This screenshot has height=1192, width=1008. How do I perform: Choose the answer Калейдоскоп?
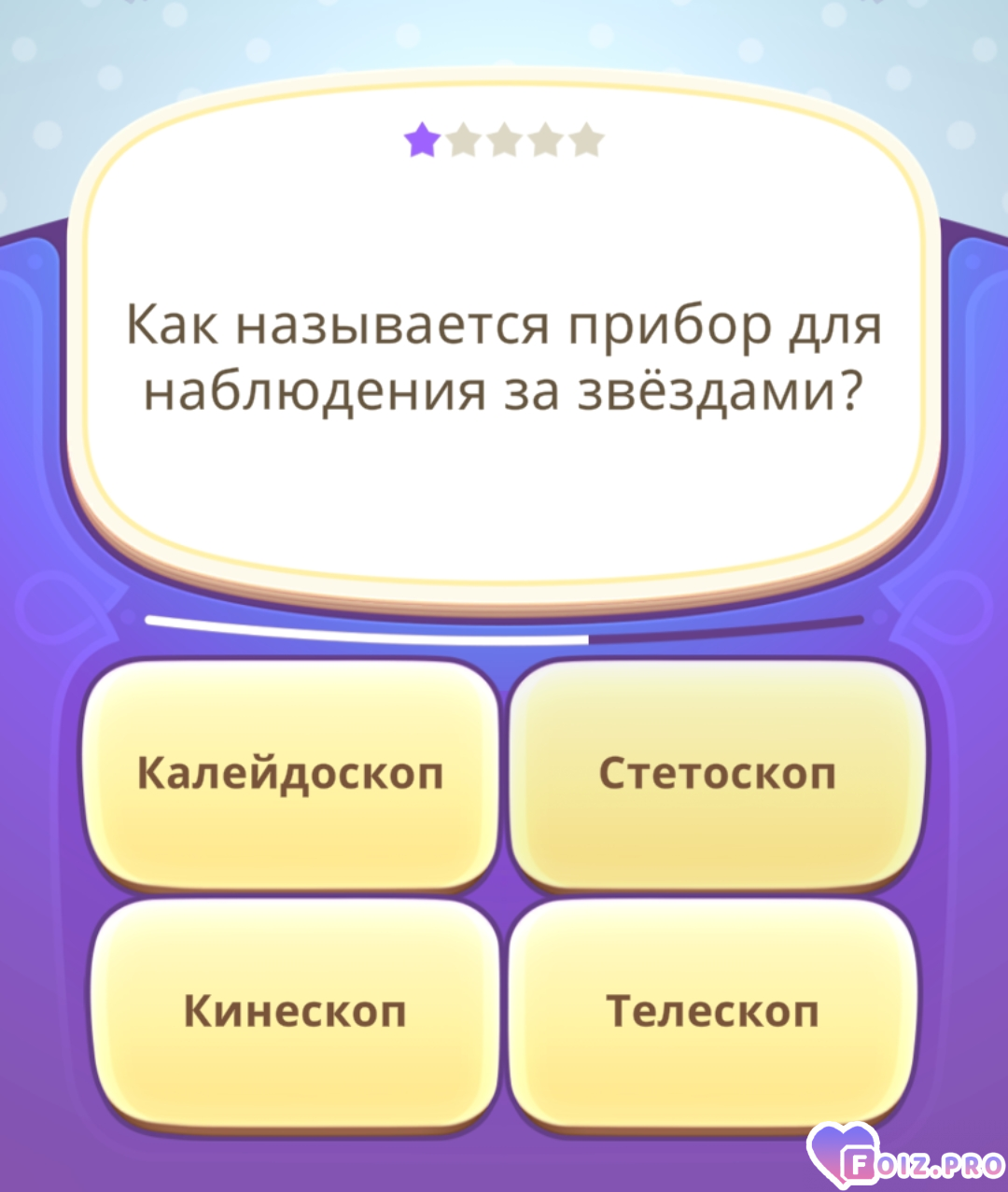[291, 773]
